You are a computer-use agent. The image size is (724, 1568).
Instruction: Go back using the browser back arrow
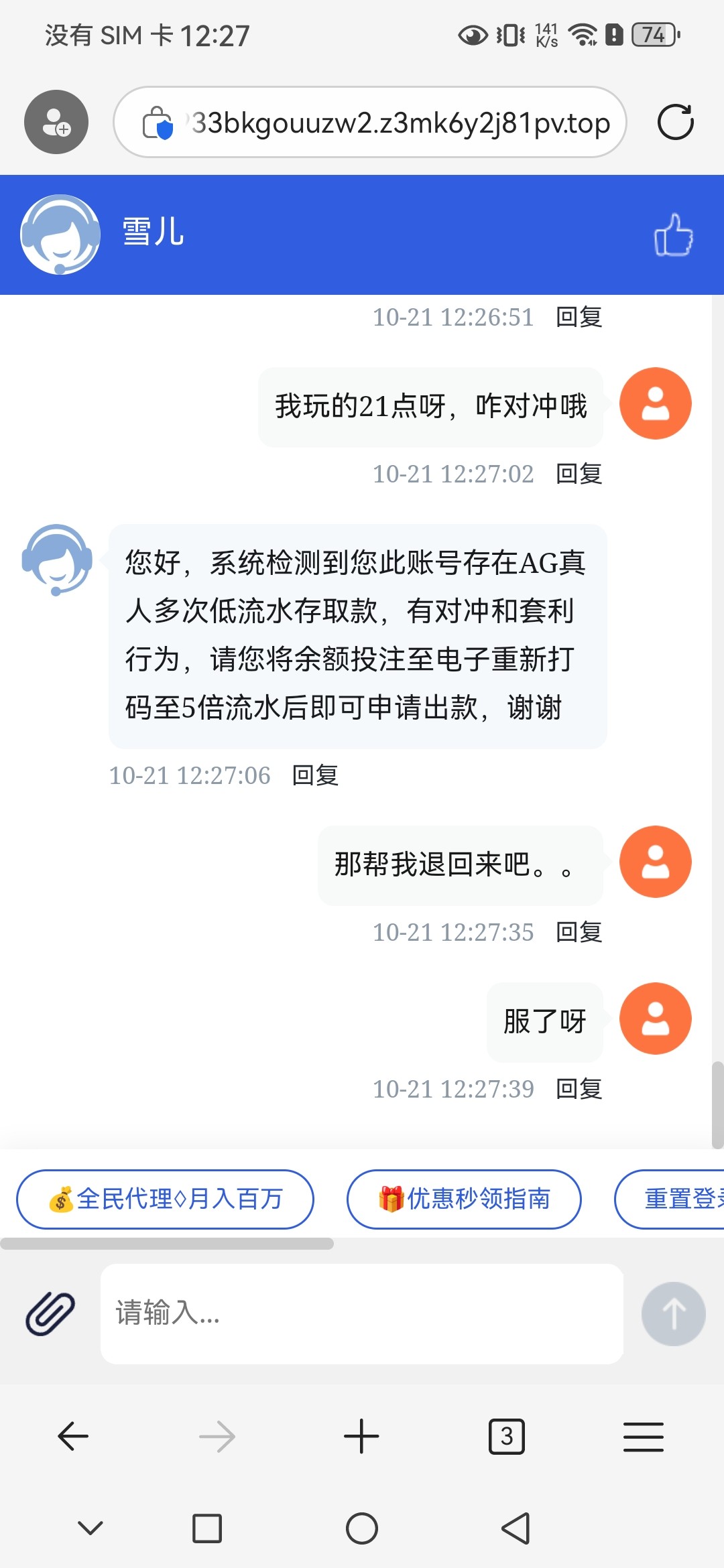coord(72,1436)
